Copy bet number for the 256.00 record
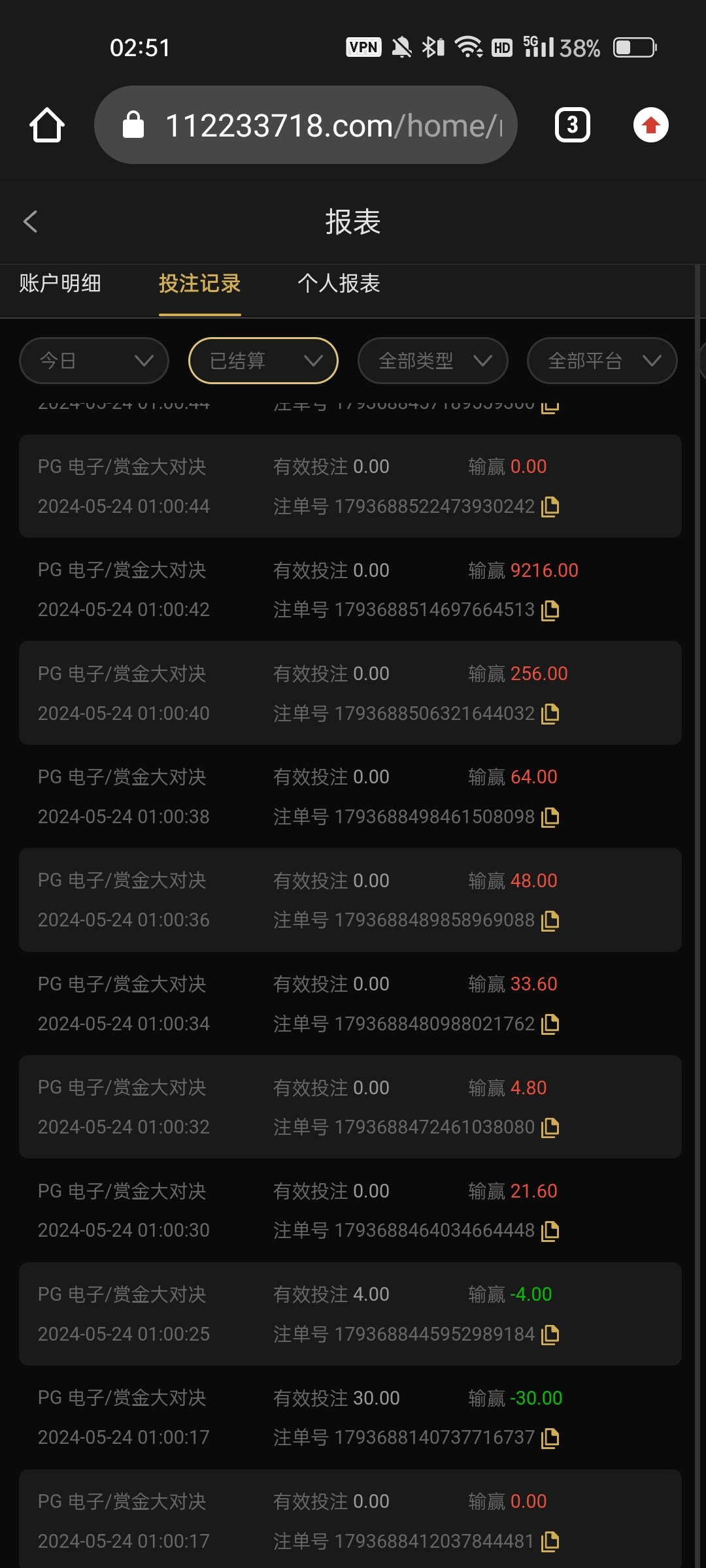706x1568 pixels. 550,713
